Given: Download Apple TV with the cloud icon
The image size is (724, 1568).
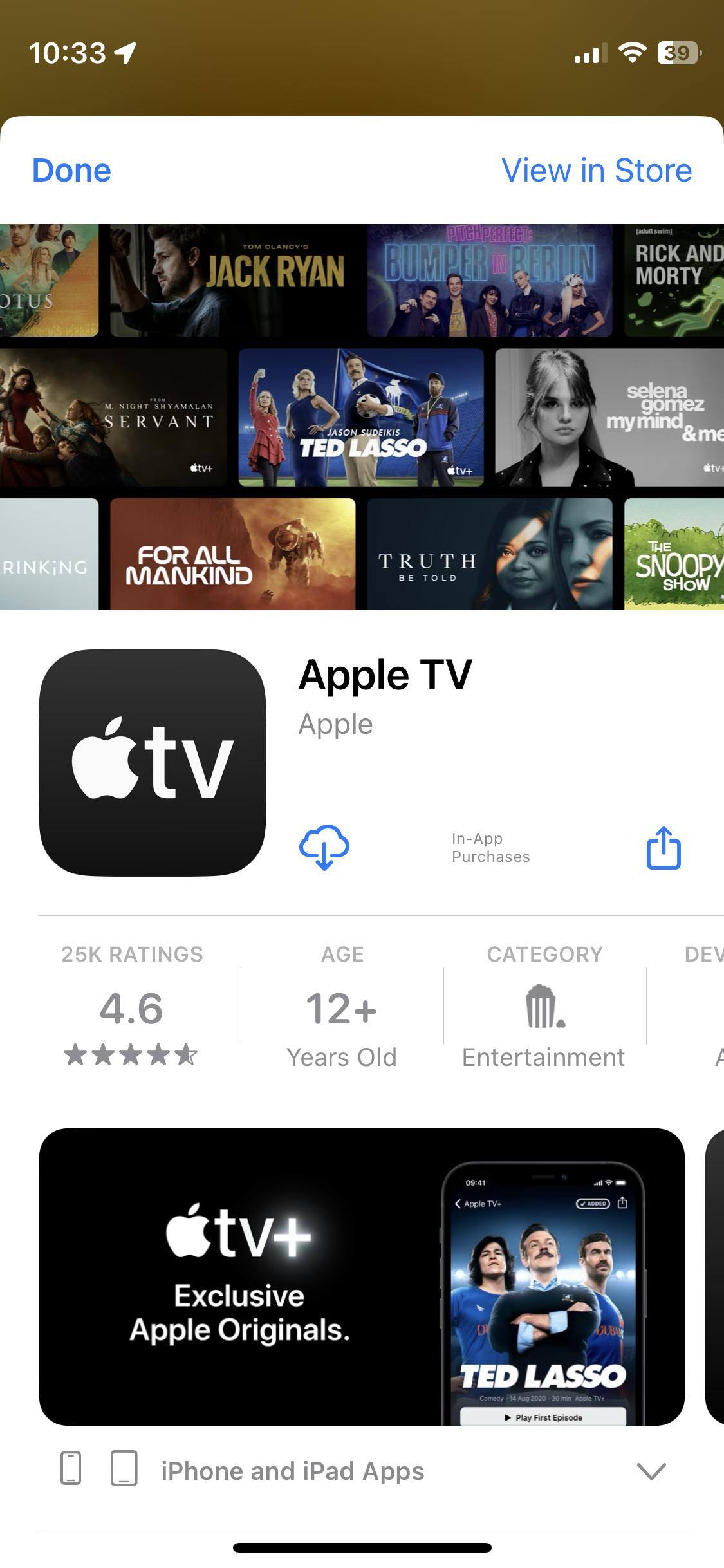Looking at the screenshot, I should pos(324,848).
